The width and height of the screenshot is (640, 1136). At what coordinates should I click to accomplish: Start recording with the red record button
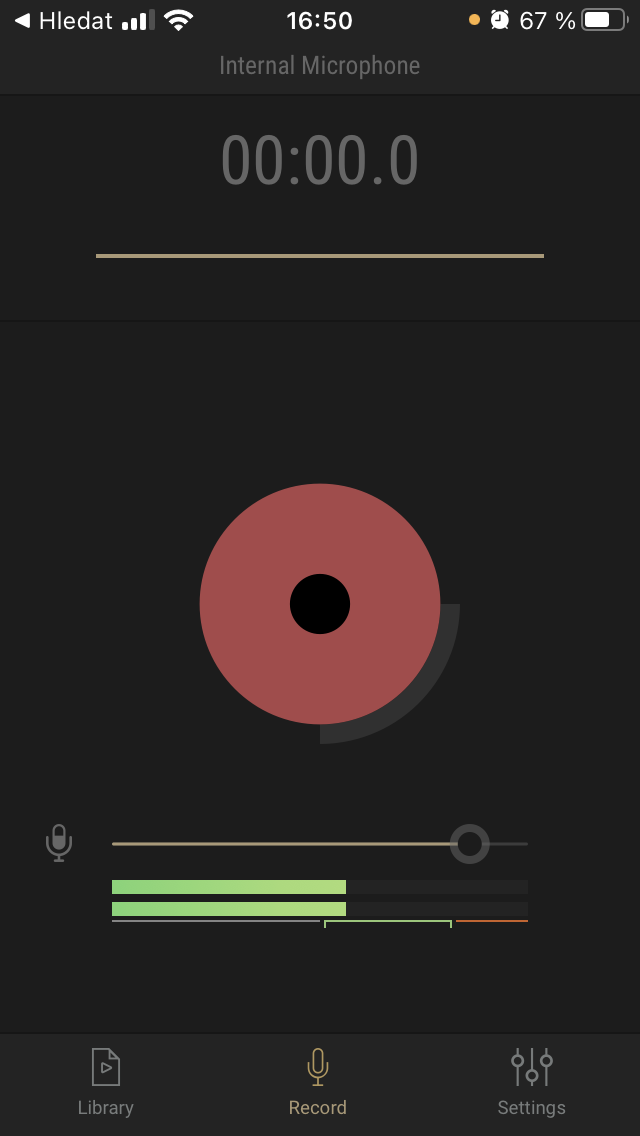[x=320, y=604]
